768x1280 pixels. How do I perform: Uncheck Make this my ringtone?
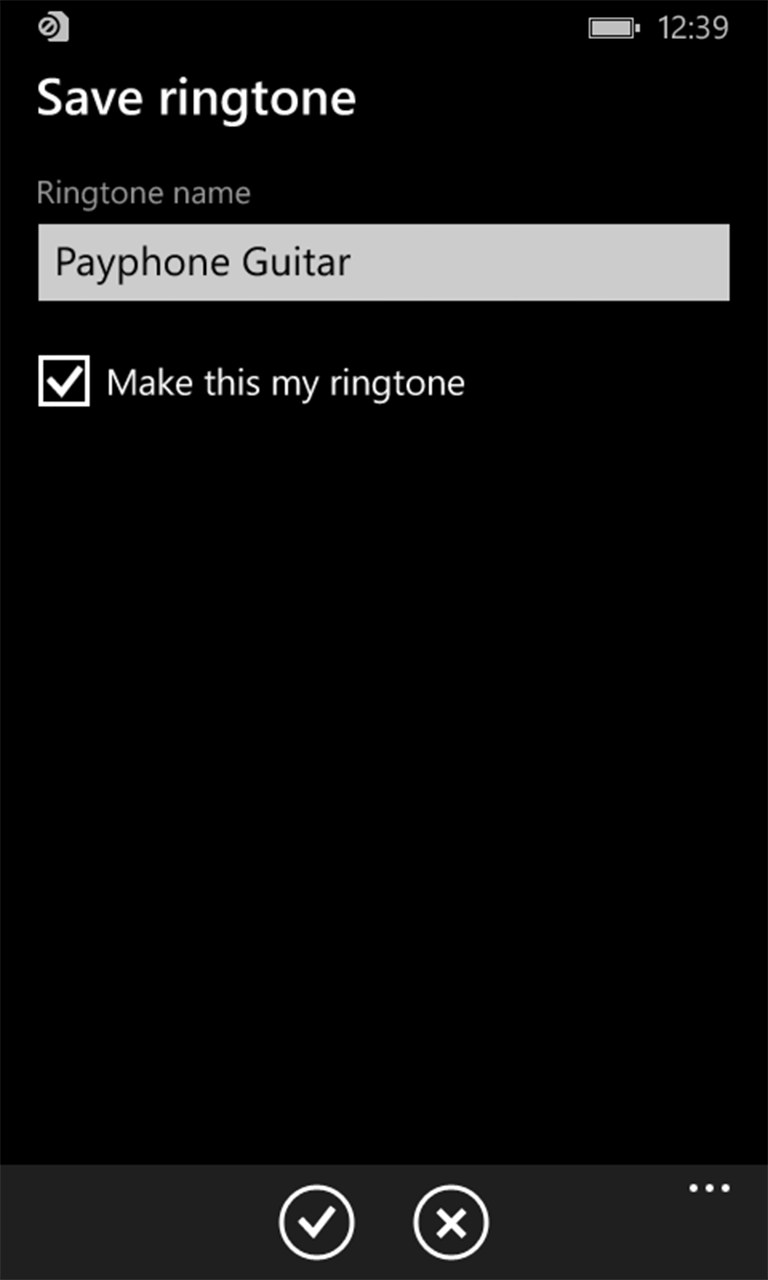[64, 381]
